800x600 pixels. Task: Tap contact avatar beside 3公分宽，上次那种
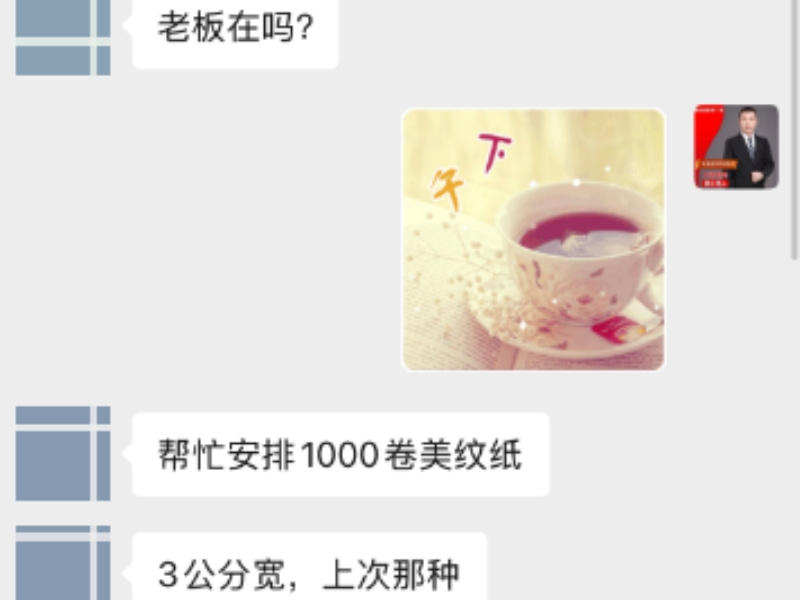tap(63, 563)
